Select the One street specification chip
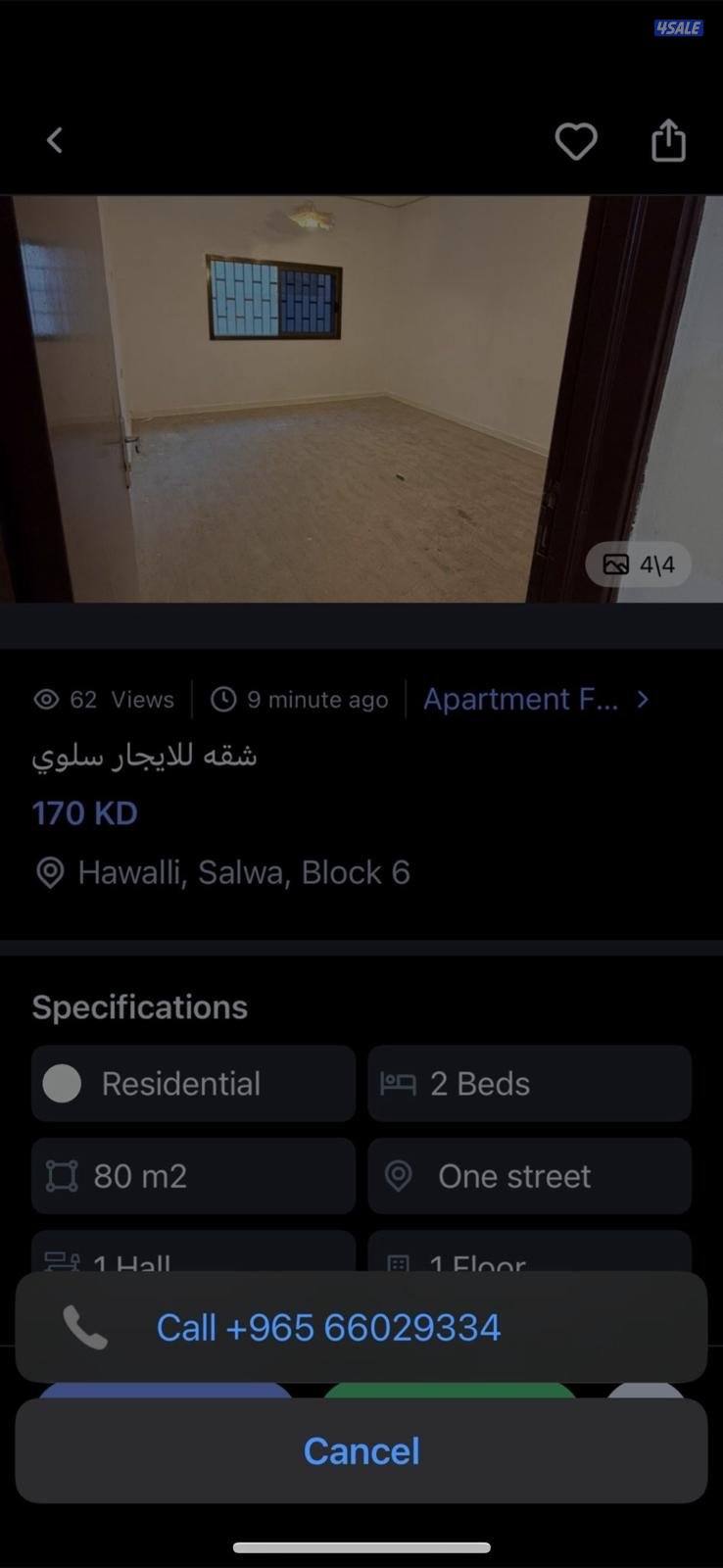The width and height of the screenshot is (723, 1568). [x=529, y=1175]
